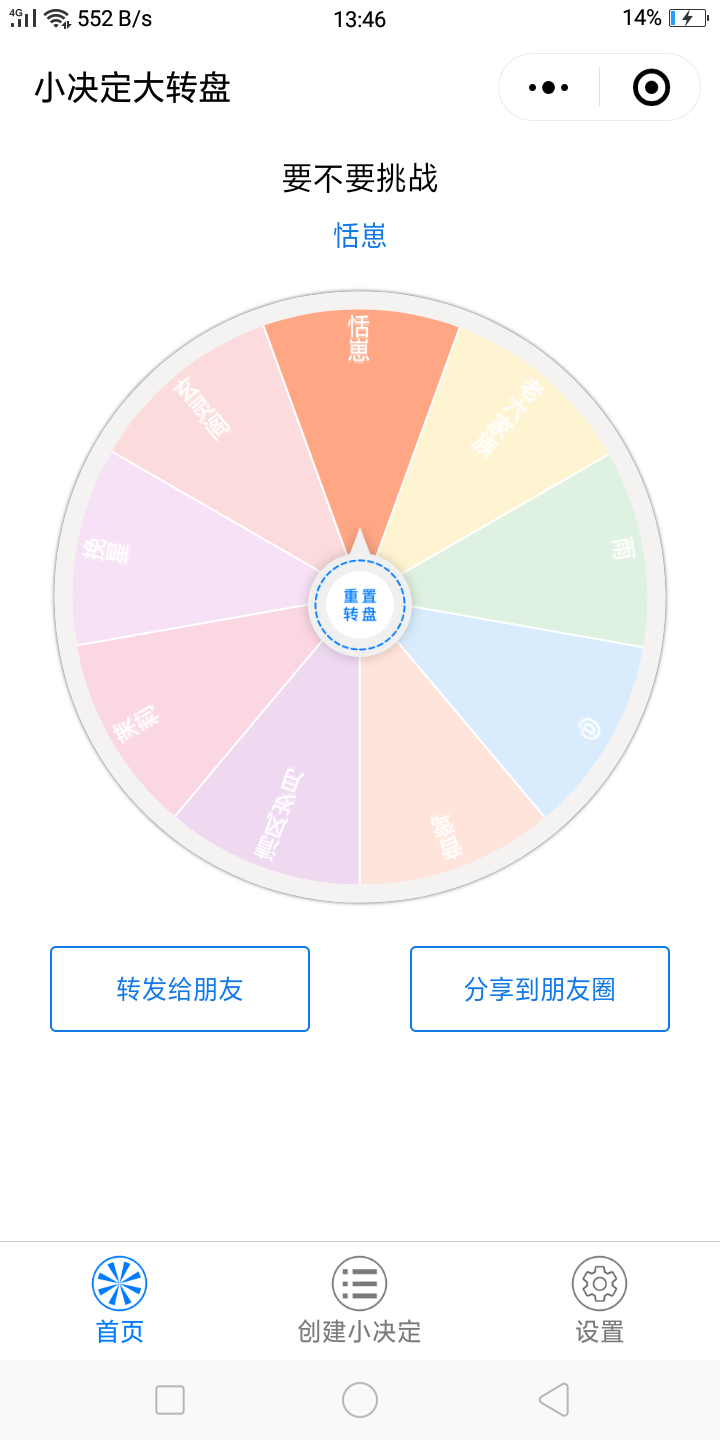This screenshot has height=1440, width=720.
Task: Tap the system back button
Action: [x=554, y=1400]
